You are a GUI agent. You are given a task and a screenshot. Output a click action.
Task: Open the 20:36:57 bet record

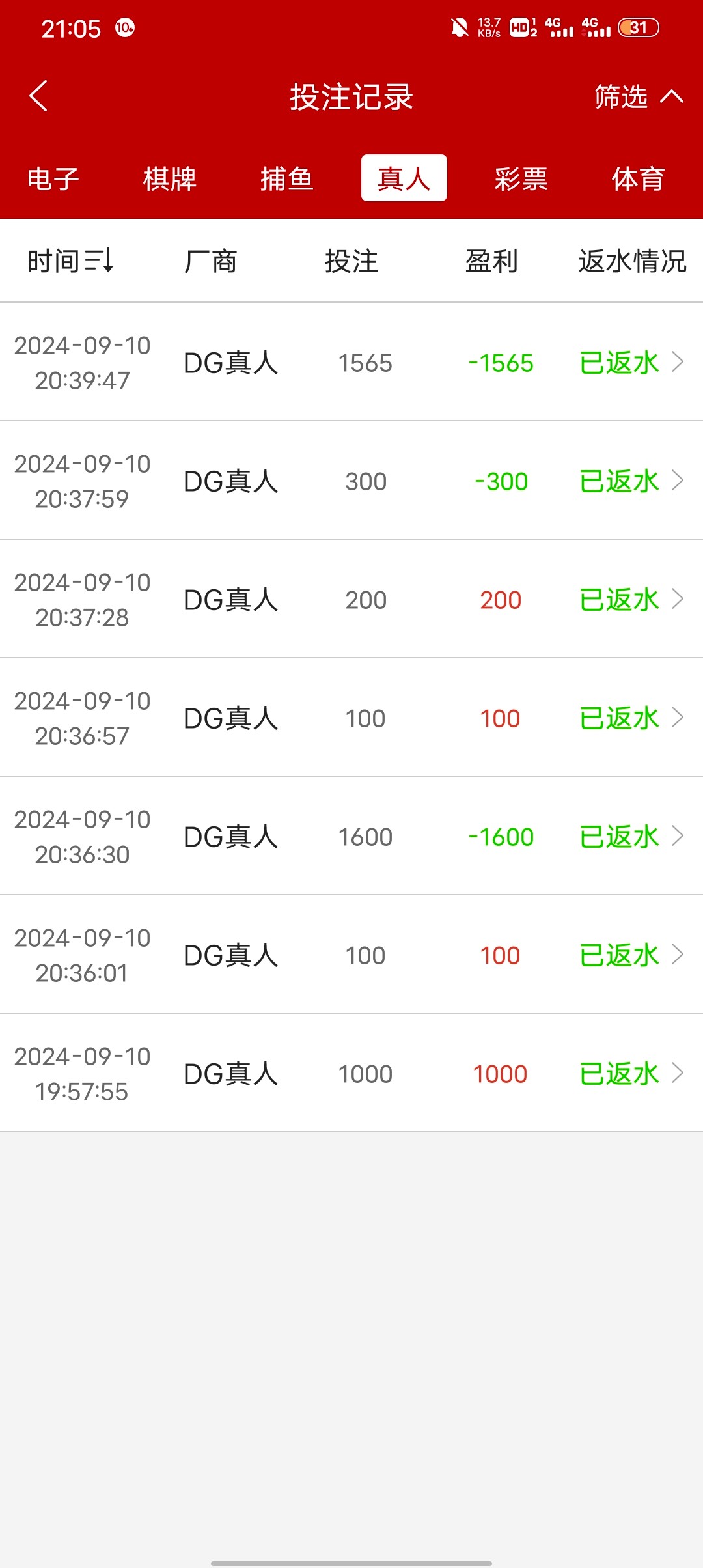tap(351, 718)
